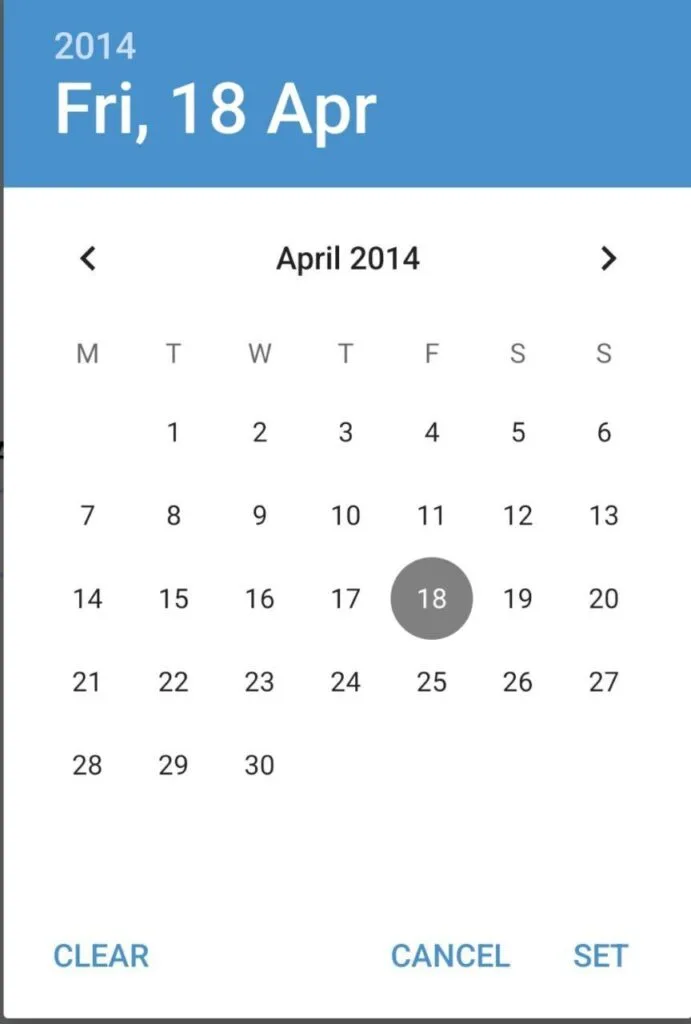Select day 28 in the calendar
This screenshot has height=1024, width=691.
click(x=87, y=765)
